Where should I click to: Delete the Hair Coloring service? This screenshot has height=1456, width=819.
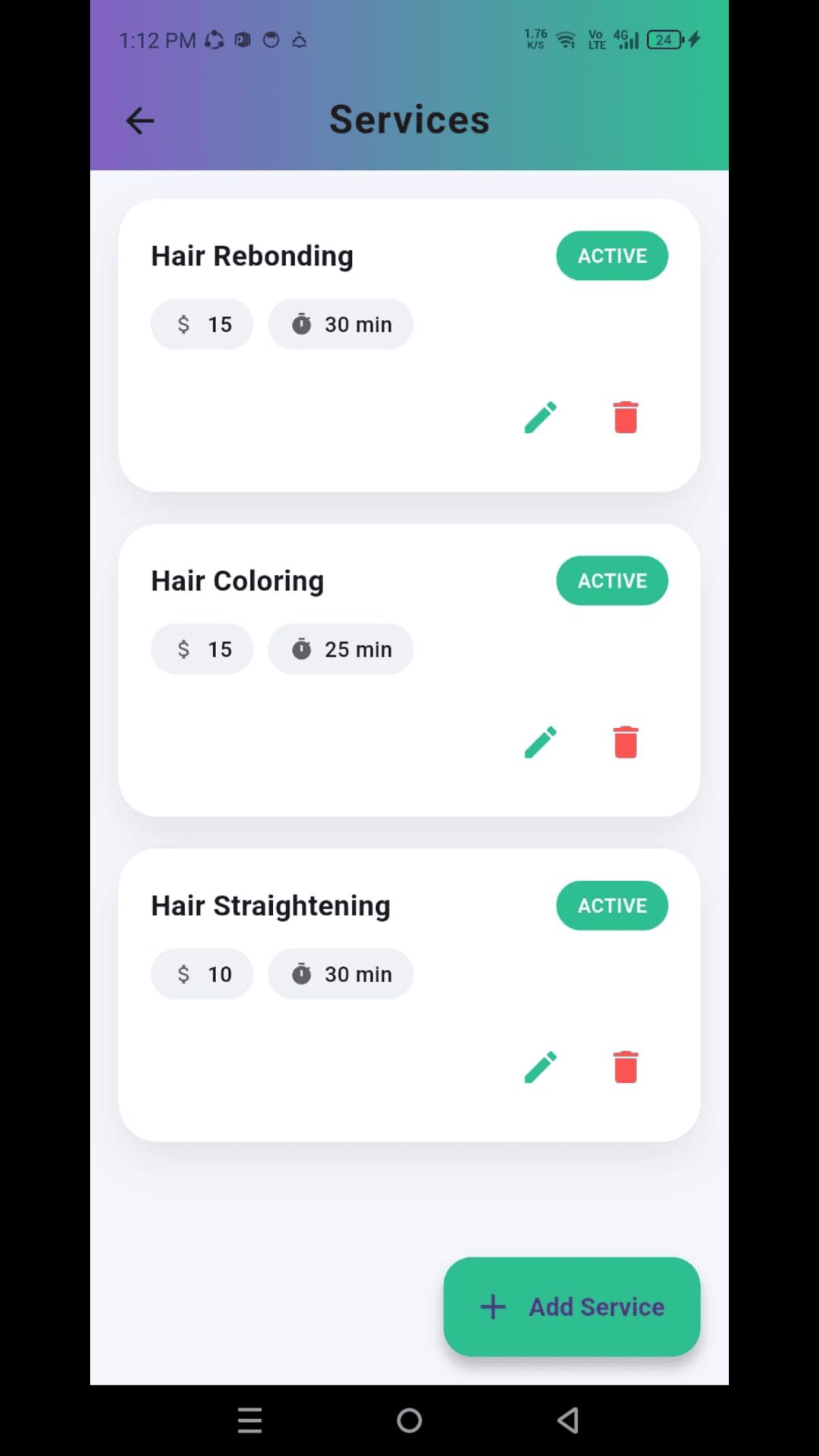tap(626, 742)
